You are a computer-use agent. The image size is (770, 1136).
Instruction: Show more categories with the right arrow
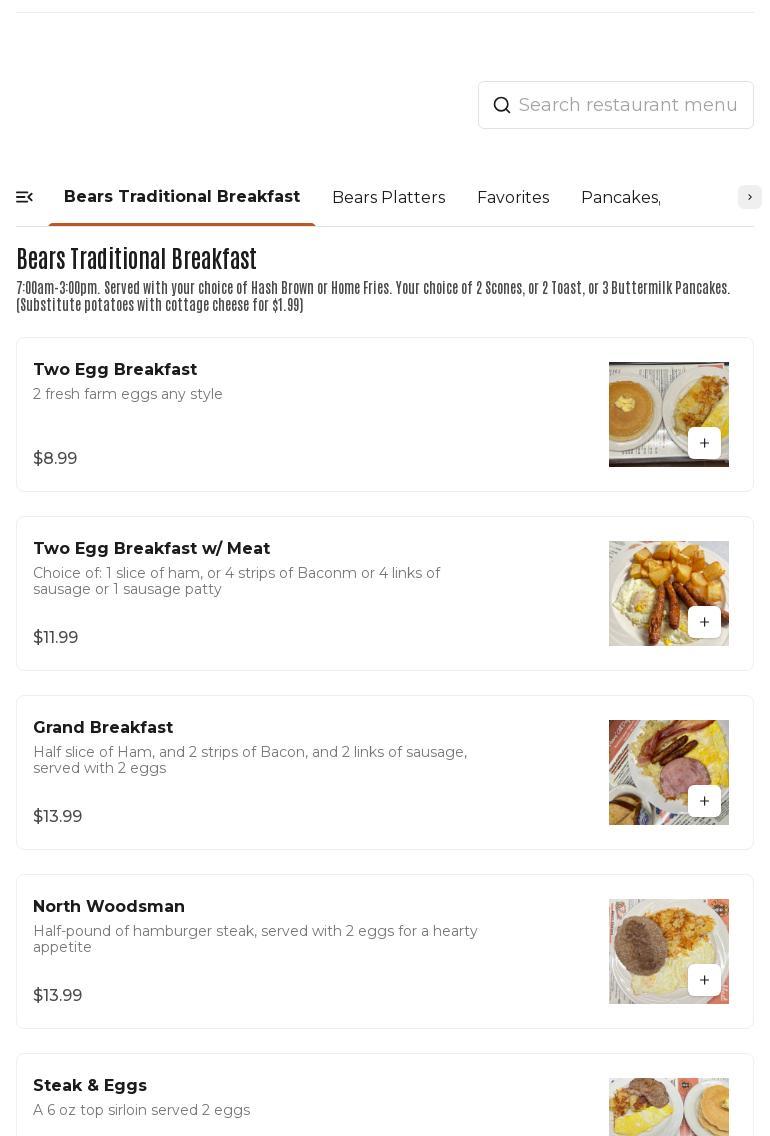click(x=749, y=197)
